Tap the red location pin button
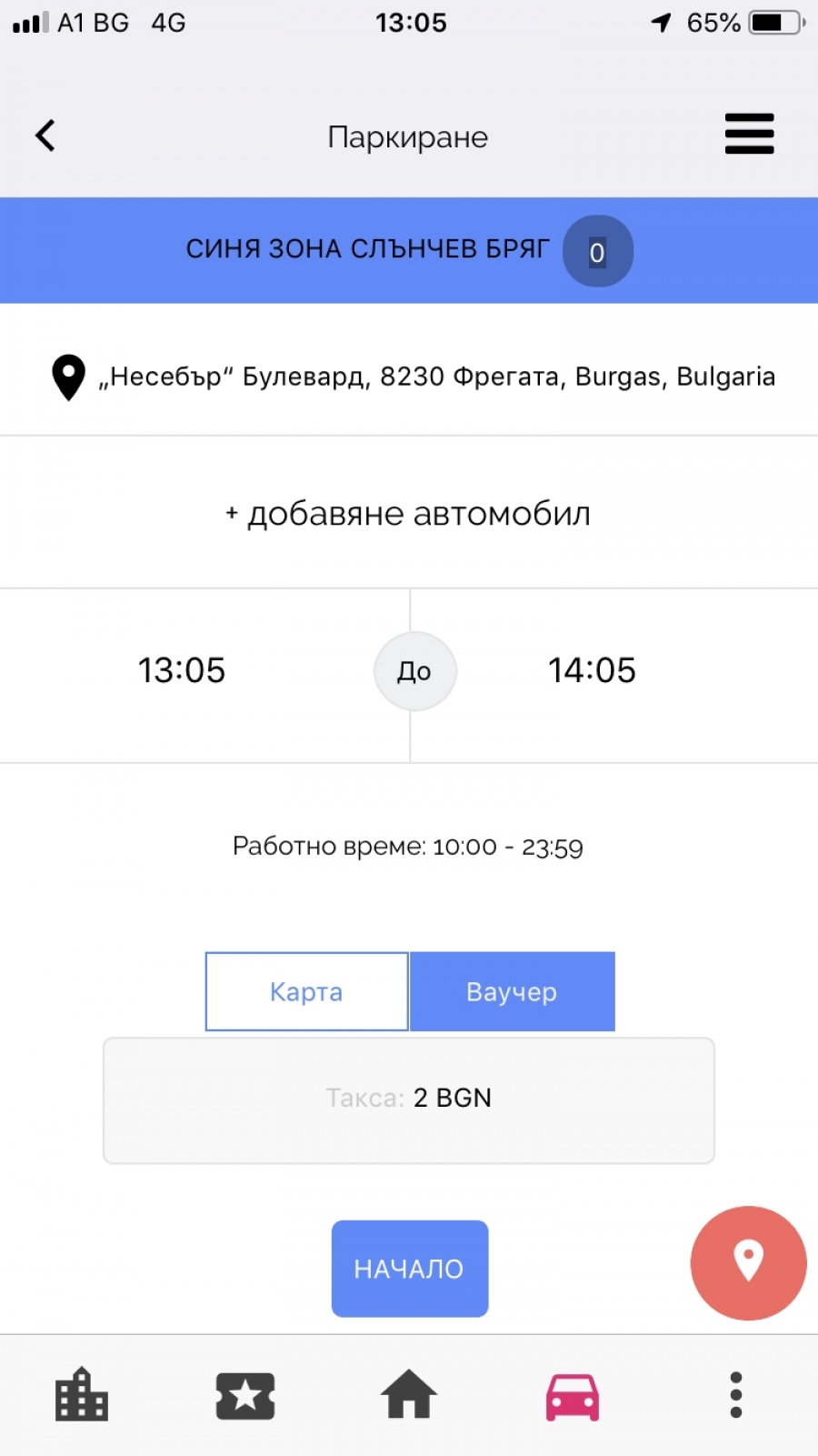 (748, 1262)
